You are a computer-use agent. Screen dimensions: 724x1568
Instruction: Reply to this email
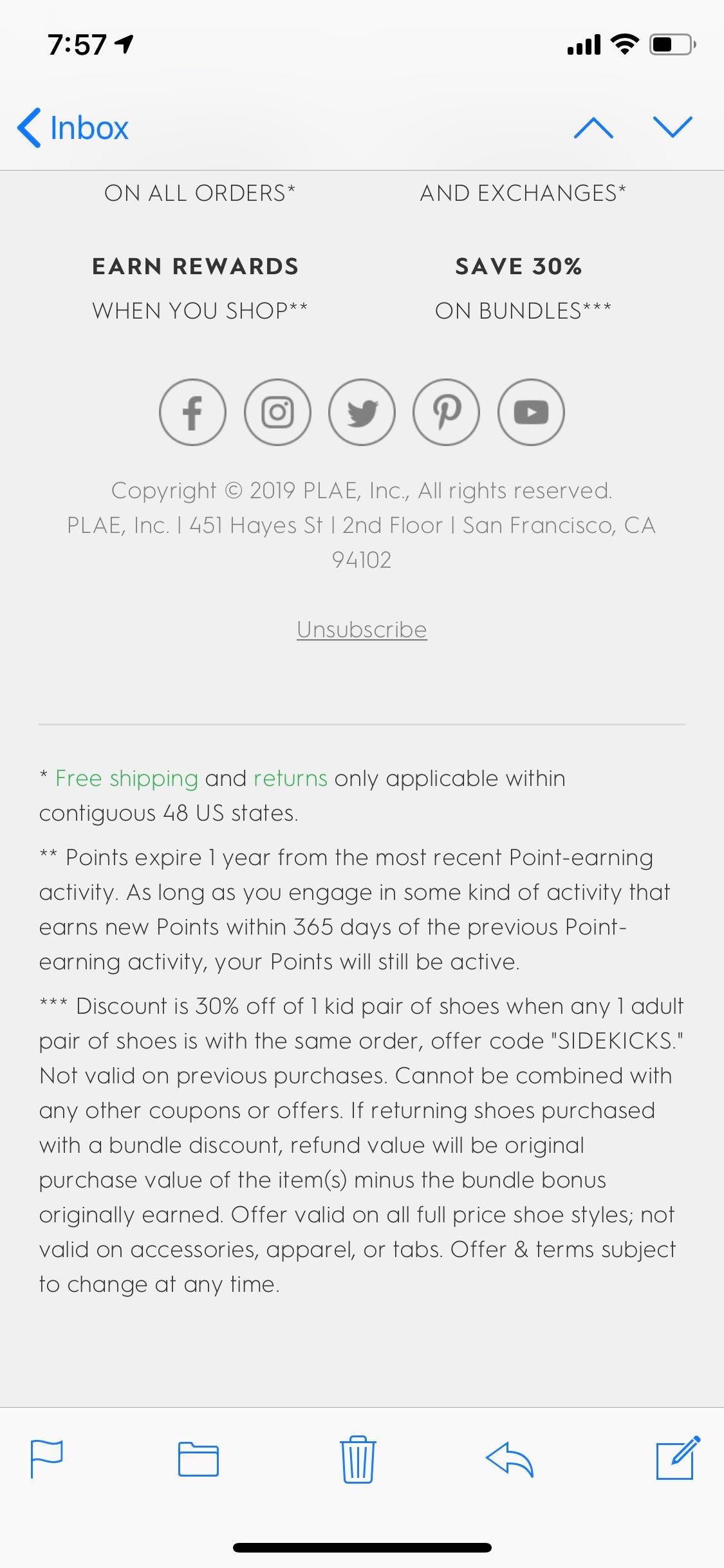[x=510, y=1459]
